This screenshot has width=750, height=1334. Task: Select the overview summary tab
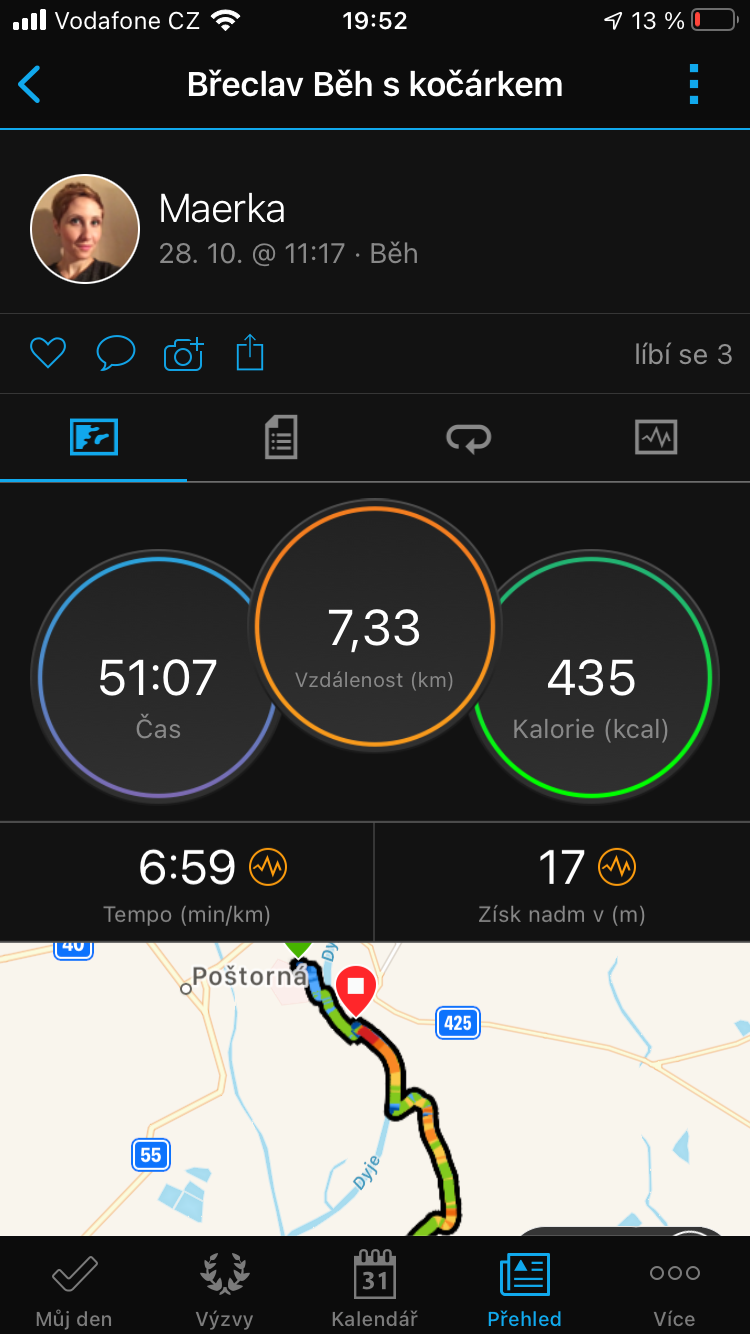(94, 437)
